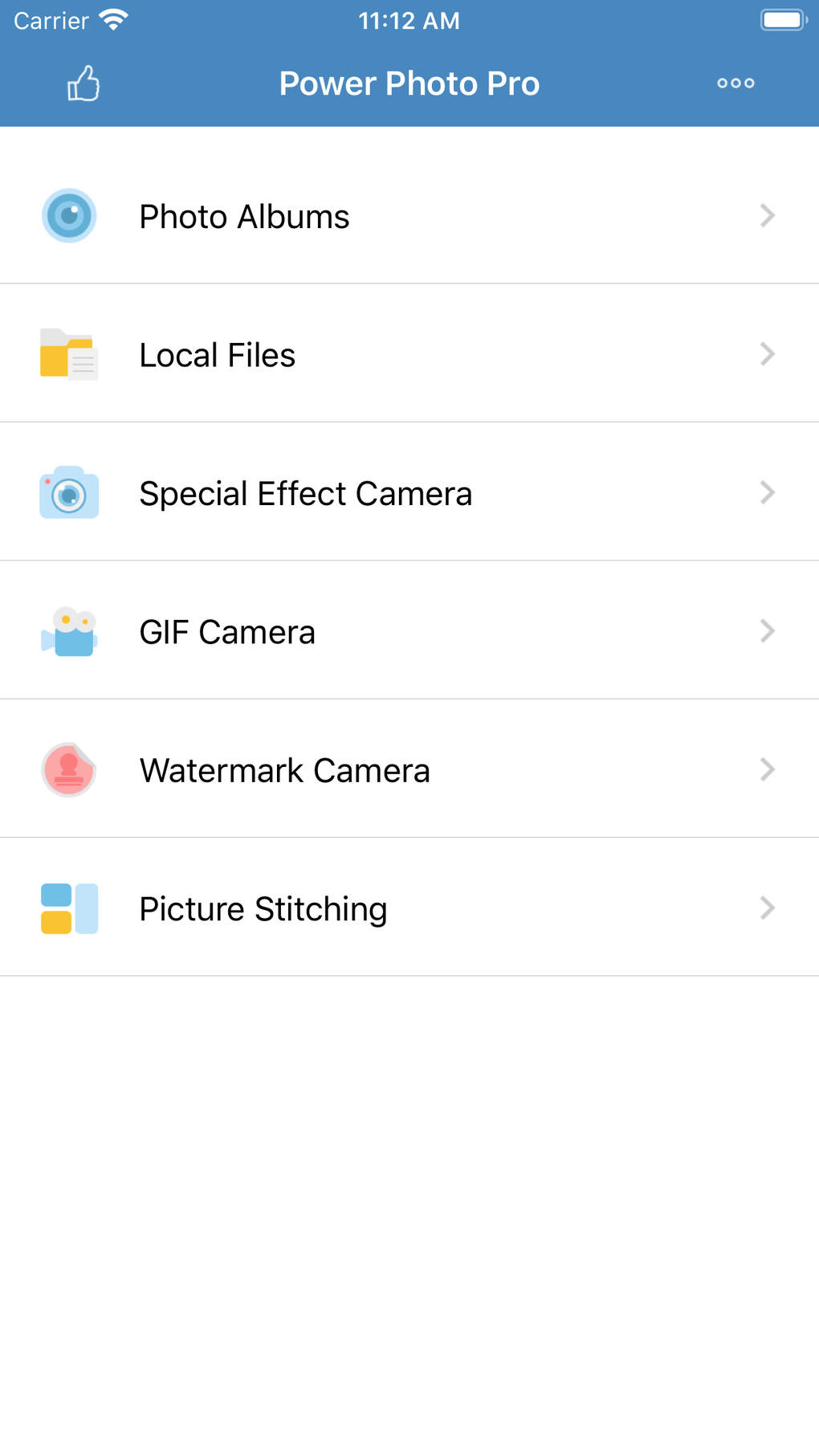Image resolution: width=819 pixels, height=1456 pixels.
Task: Open the Photo Albums icon
Action: pyautogui.click(x=69, y=215)
